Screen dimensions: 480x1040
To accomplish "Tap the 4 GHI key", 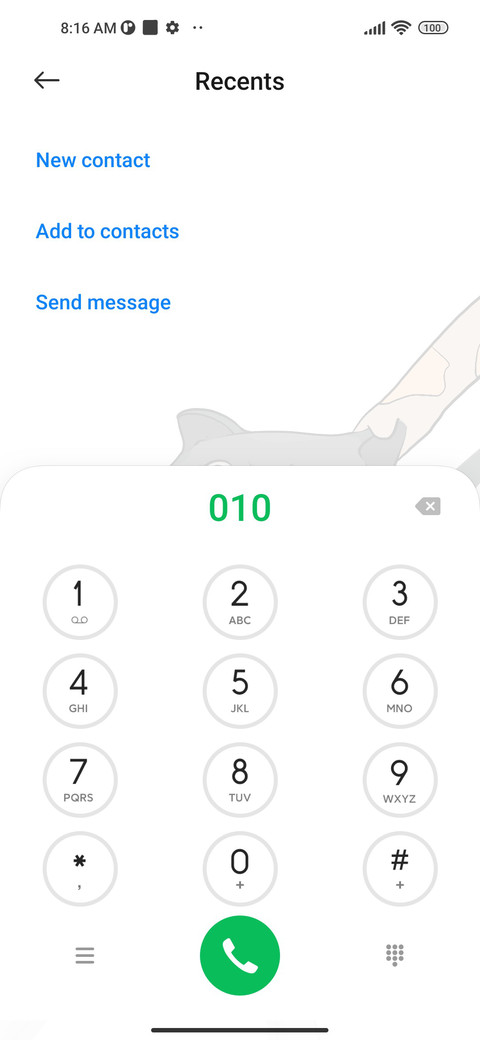I will tap(80, 691).
